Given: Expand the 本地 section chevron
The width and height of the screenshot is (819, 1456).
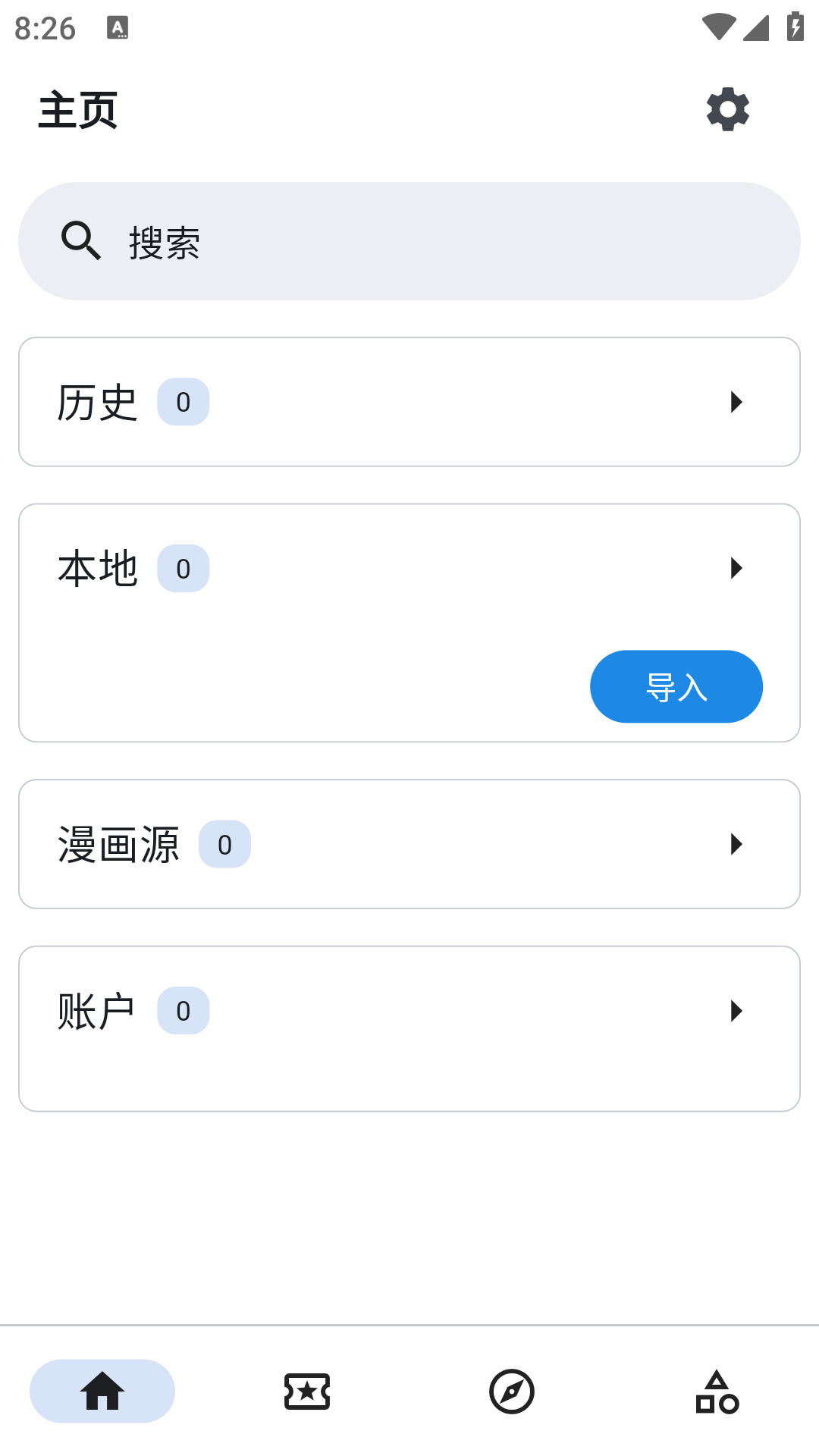Looking at the screenshot, I should [x=735, y=568].
